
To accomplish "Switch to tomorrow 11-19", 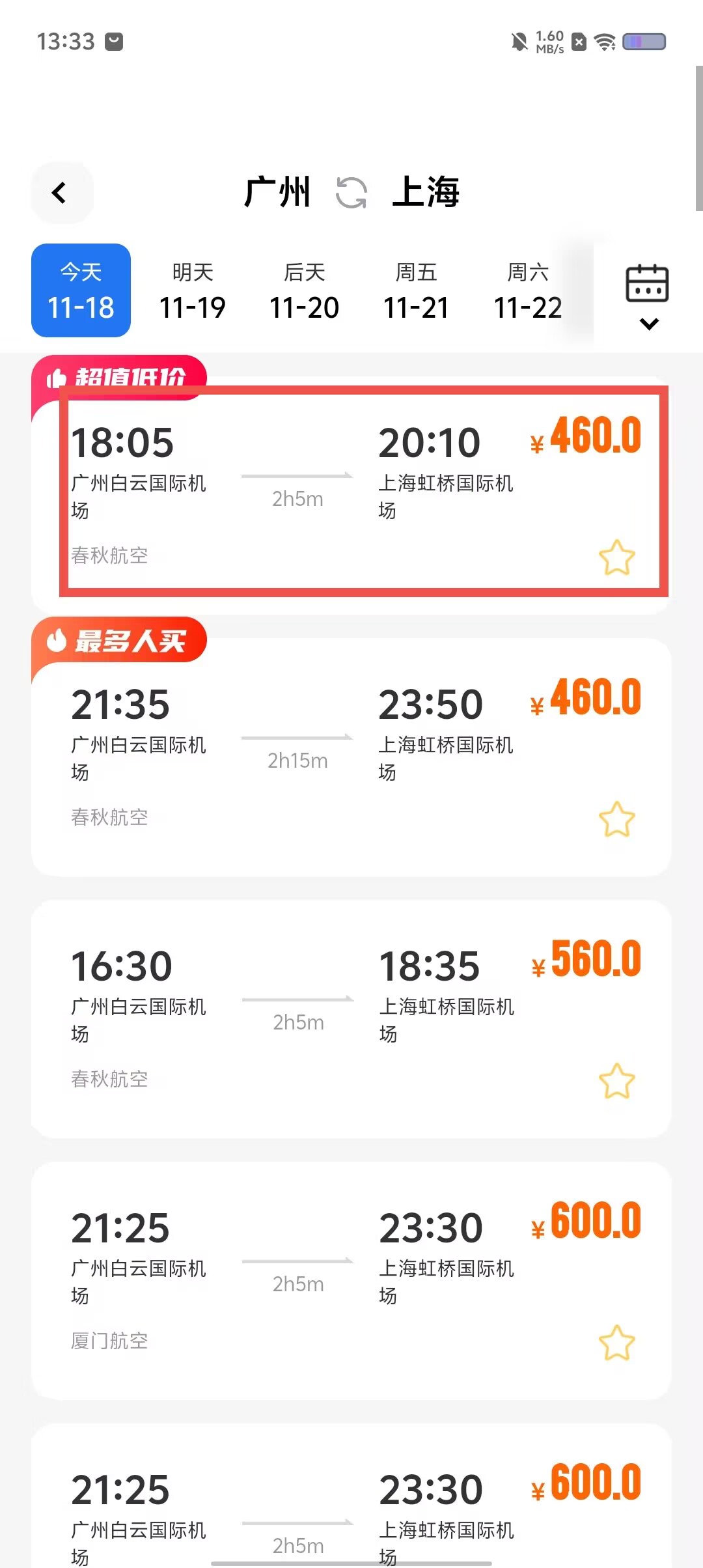I will 193,290.
